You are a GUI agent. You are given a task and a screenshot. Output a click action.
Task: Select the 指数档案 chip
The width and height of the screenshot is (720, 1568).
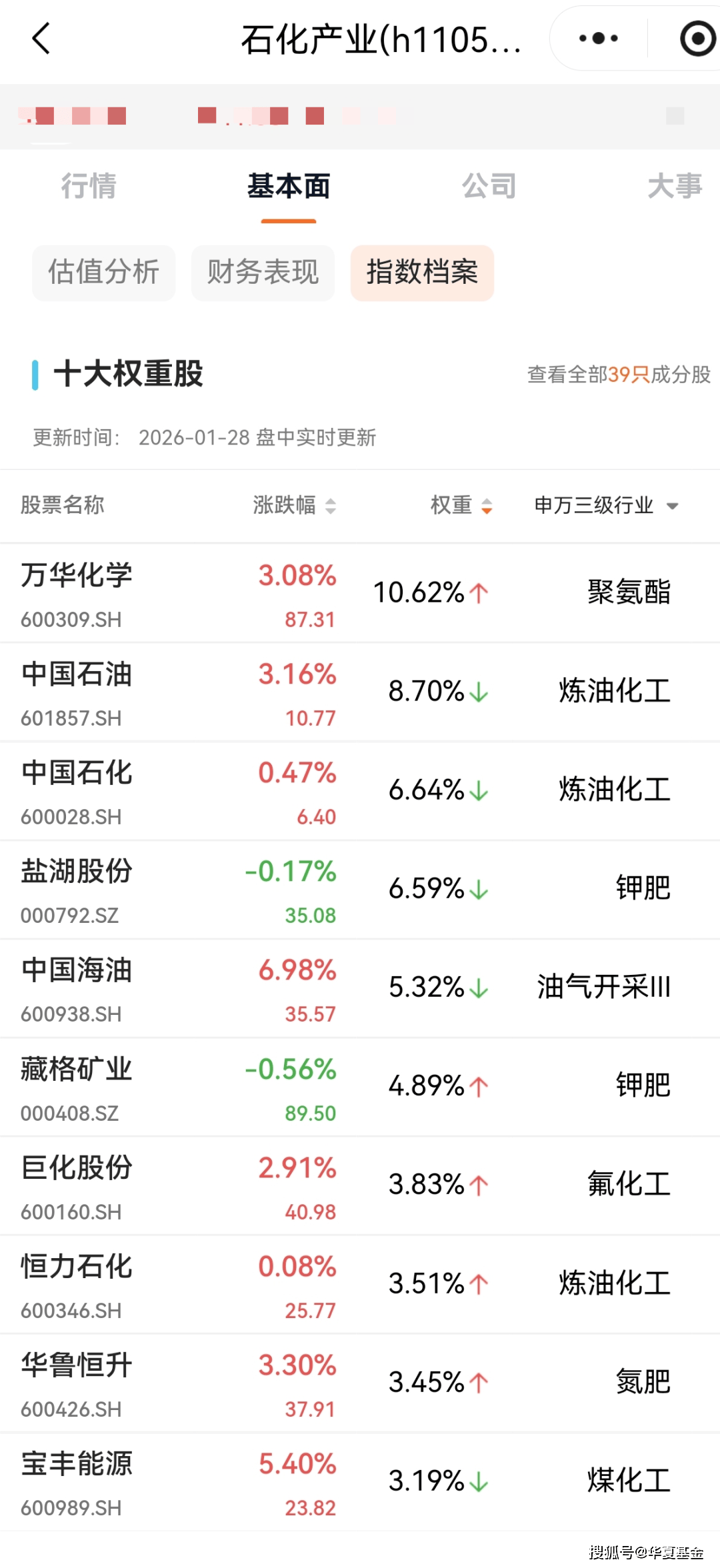pyautogui.click(x=422, y=273)
